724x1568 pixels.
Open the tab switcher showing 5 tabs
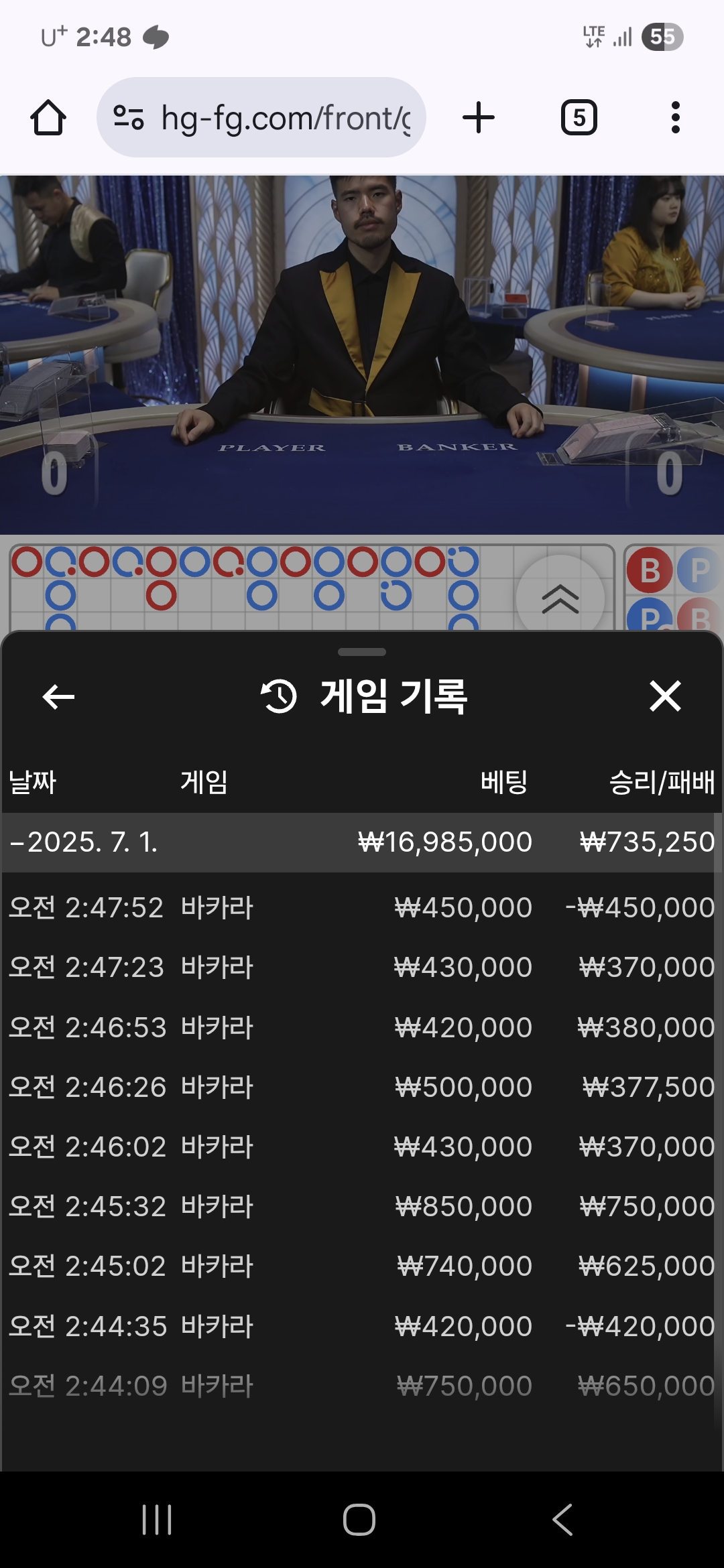coord(579,118)
